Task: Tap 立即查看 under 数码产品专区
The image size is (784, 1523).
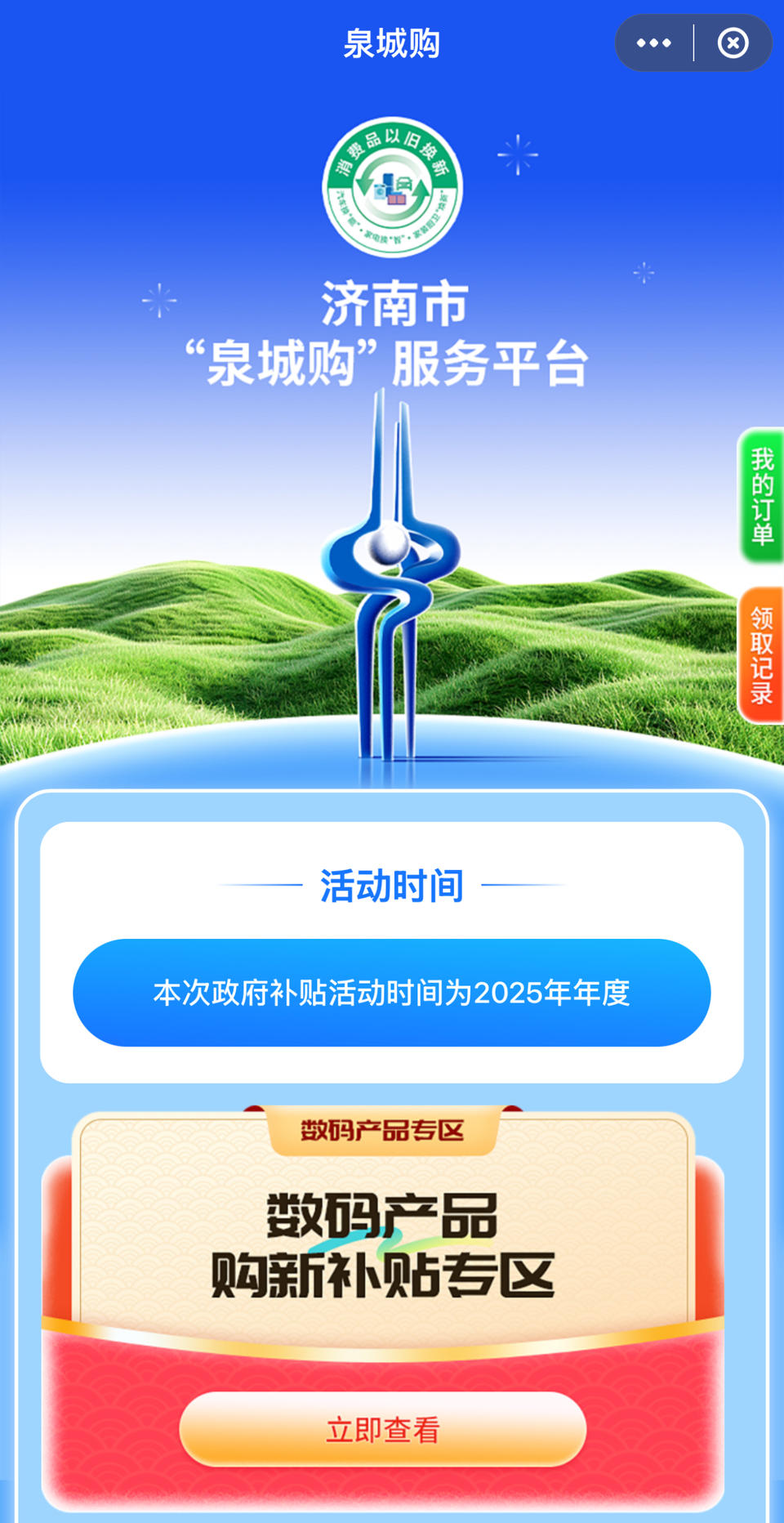Action: click(383, 1429)
